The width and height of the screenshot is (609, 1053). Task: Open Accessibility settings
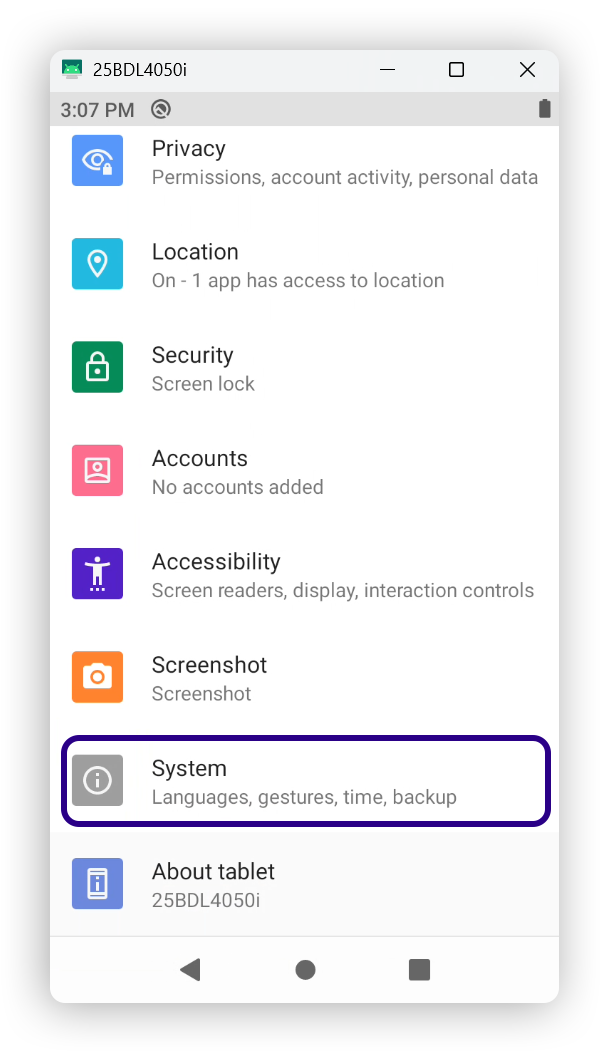coord(304,575)
